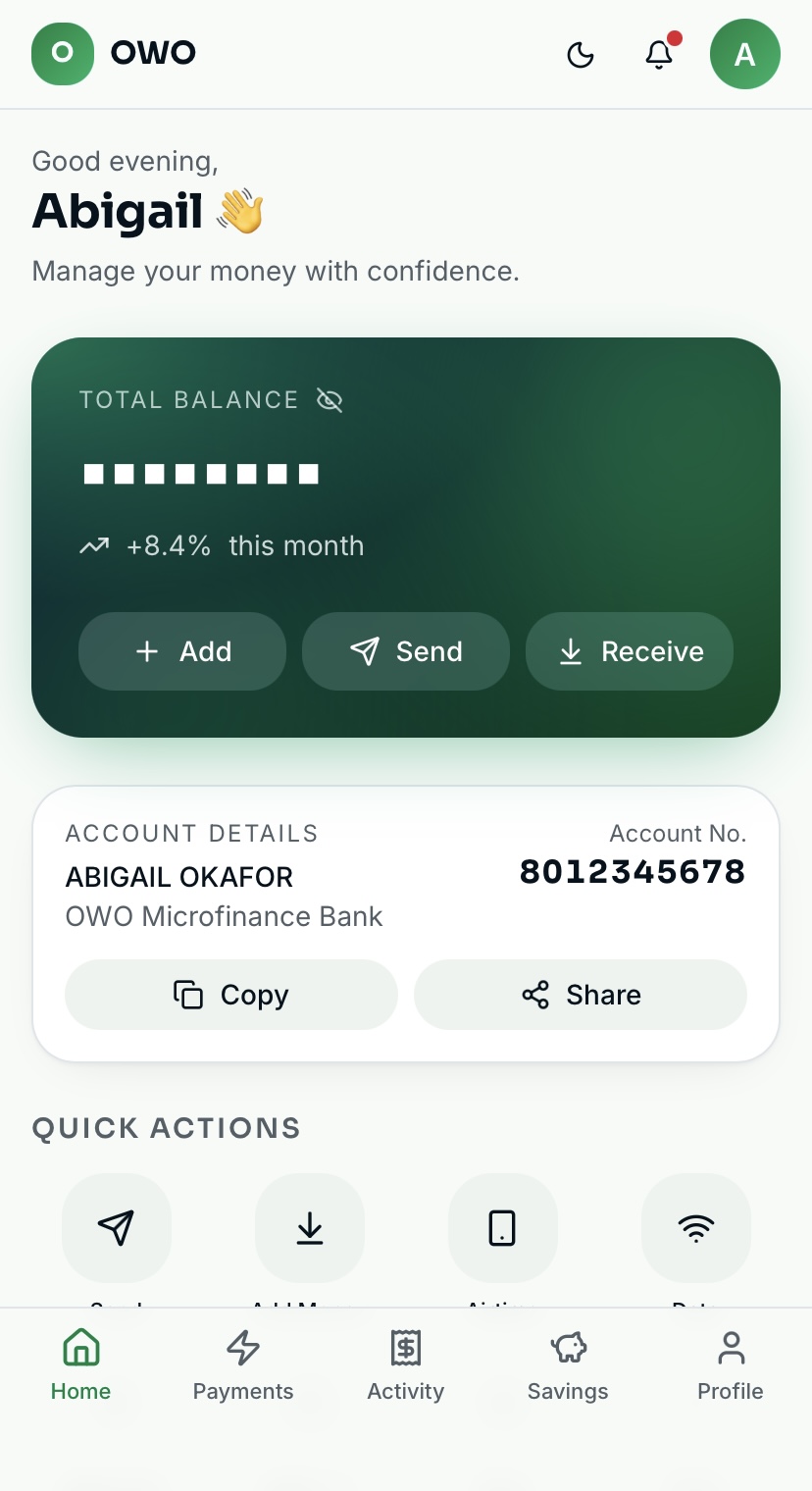The width and height of the screenshot is (812, 1491).
Task: Select the paper plane quick action
Action: click(117, 1228)
